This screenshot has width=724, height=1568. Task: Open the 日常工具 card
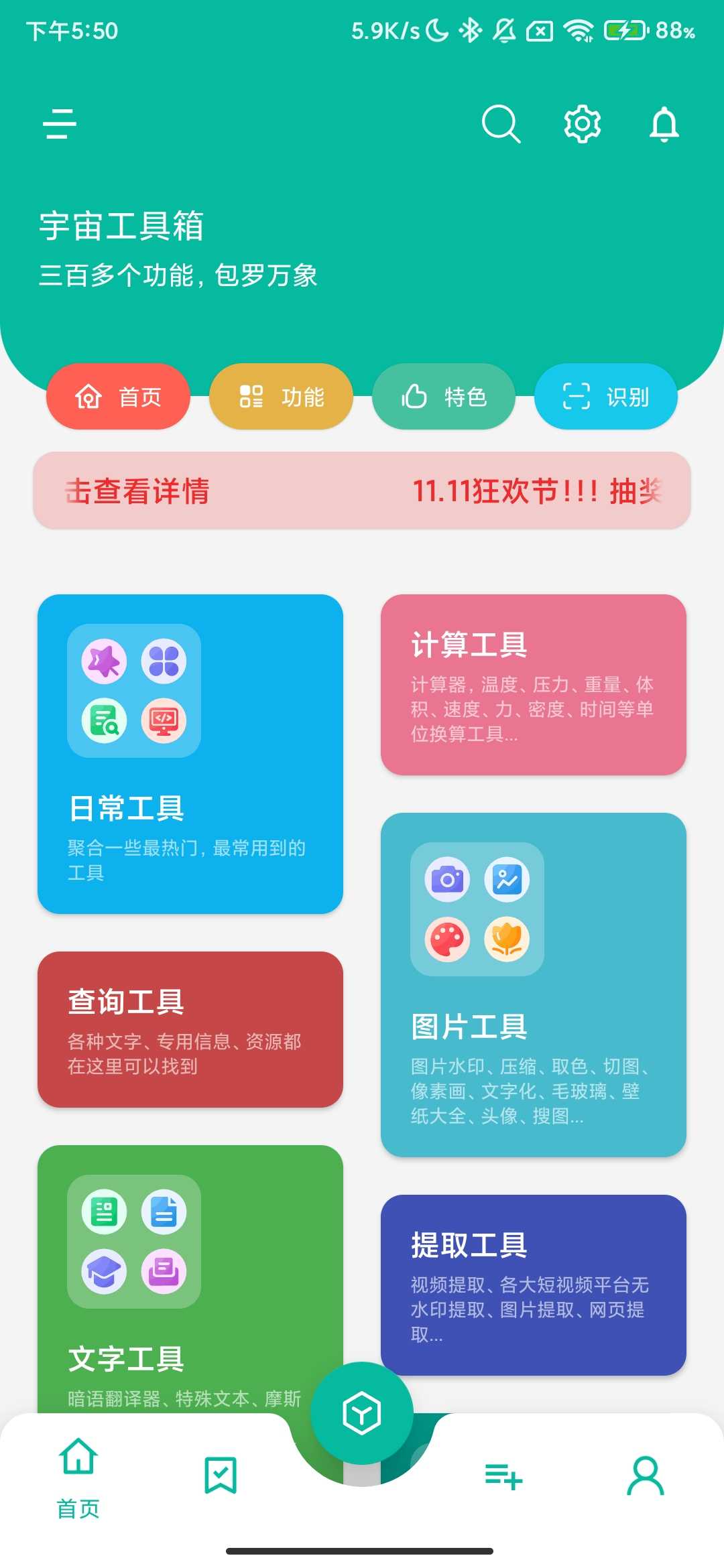[190, 754]
